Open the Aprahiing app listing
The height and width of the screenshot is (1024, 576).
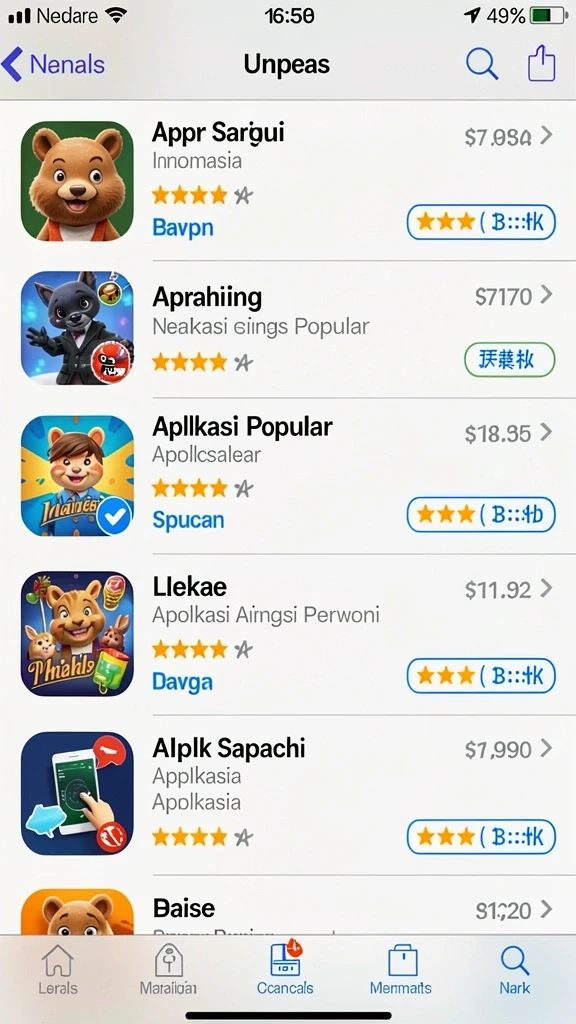coord(288,328)
